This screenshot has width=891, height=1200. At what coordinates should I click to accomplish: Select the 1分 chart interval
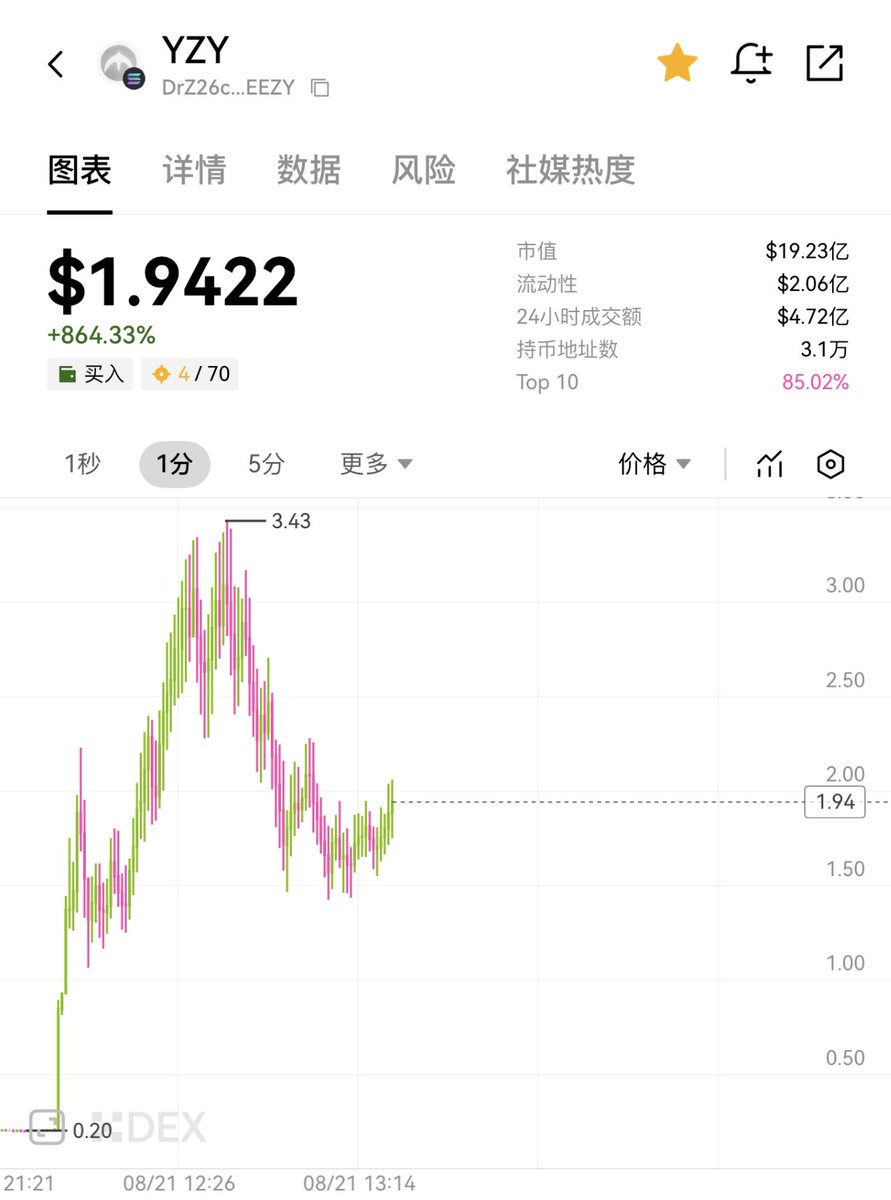coord(174,464)
